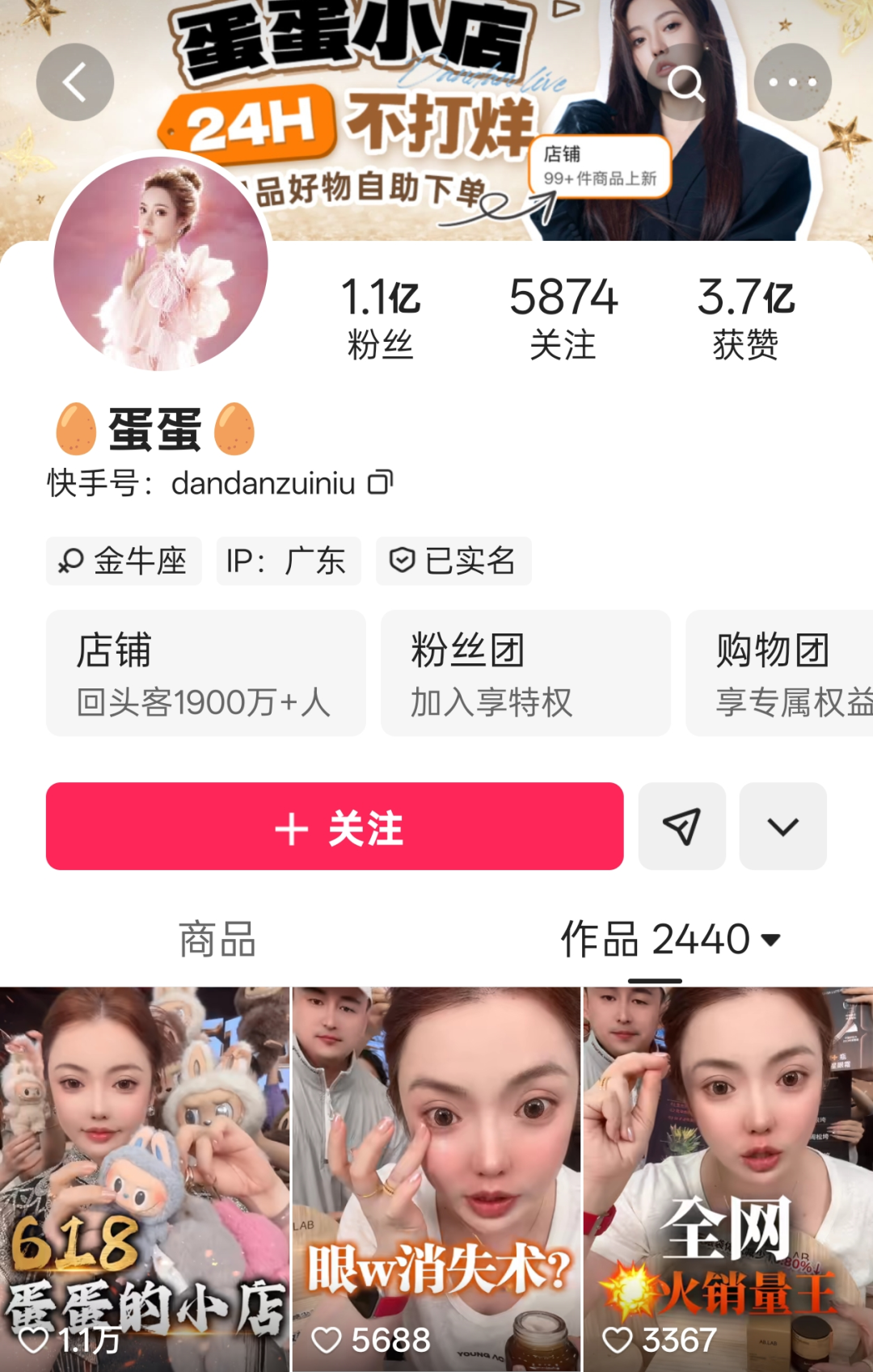Open the 店铺 card with 回头客1900万+人

point(205,673)
